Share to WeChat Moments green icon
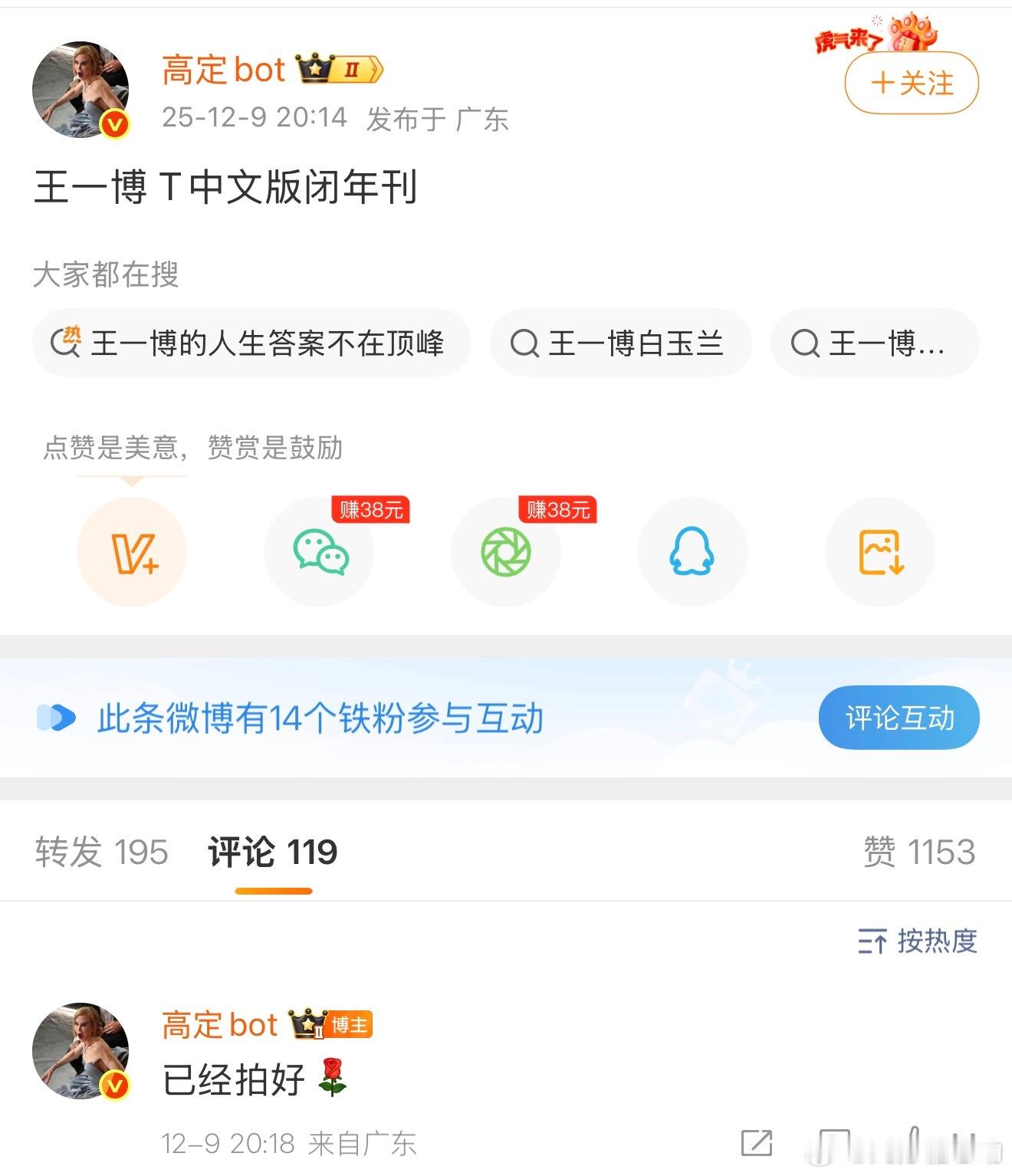Viewport: 1012px width, 1176px height. click(506, 552)
